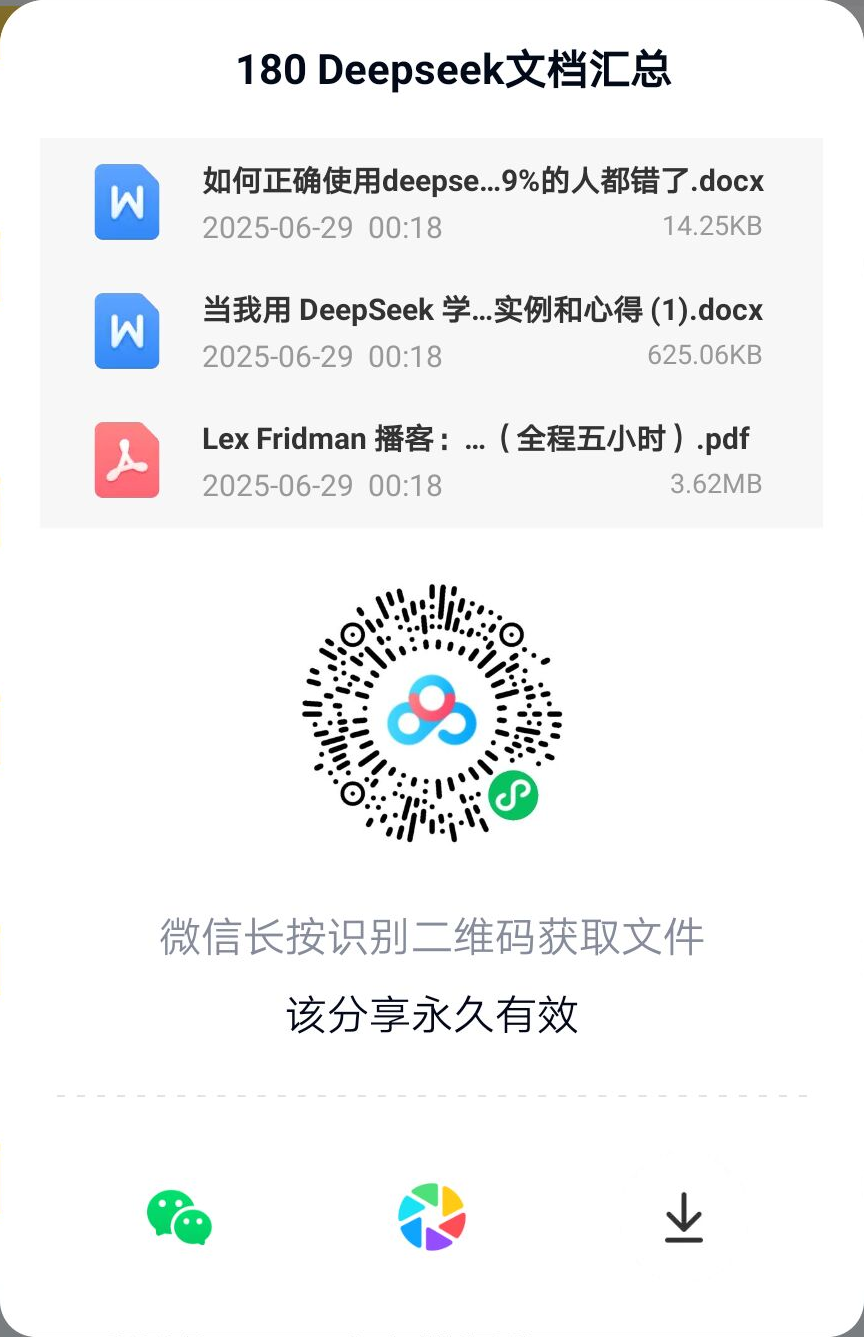Save the share card with the download arrow
The width and height of the screenshot is (864, 1337).
(x=684, y=1217)
